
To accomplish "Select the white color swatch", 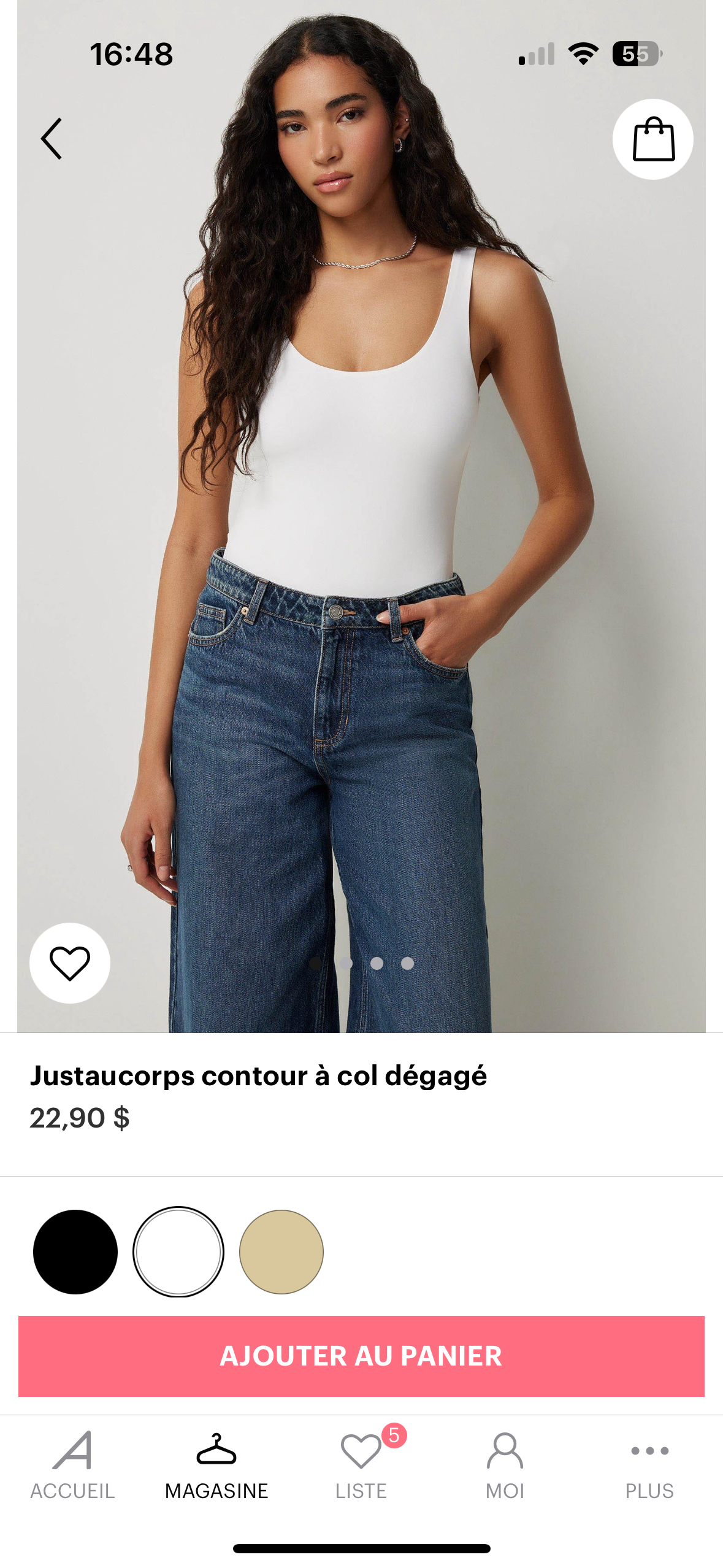I will point(178,1251).
